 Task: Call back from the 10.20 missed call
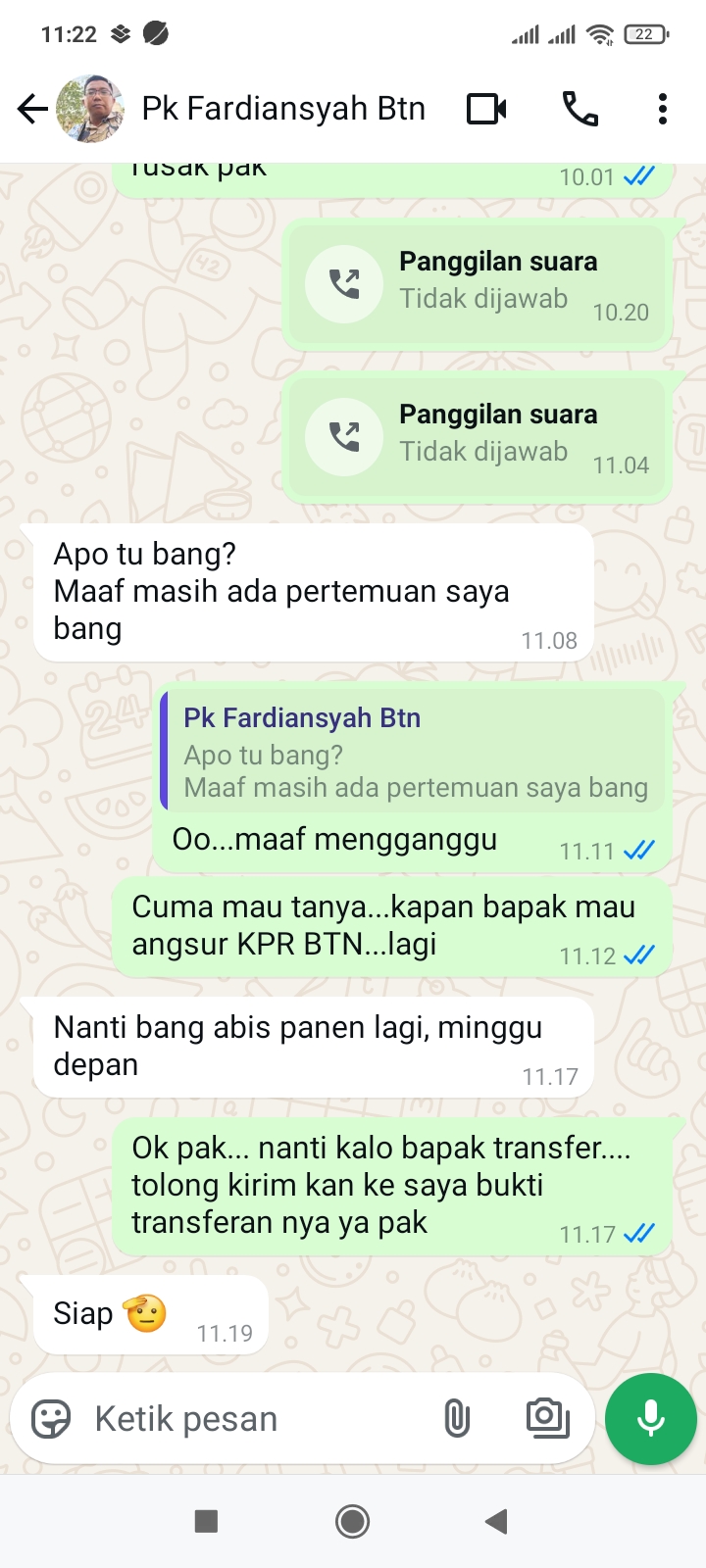344,284
